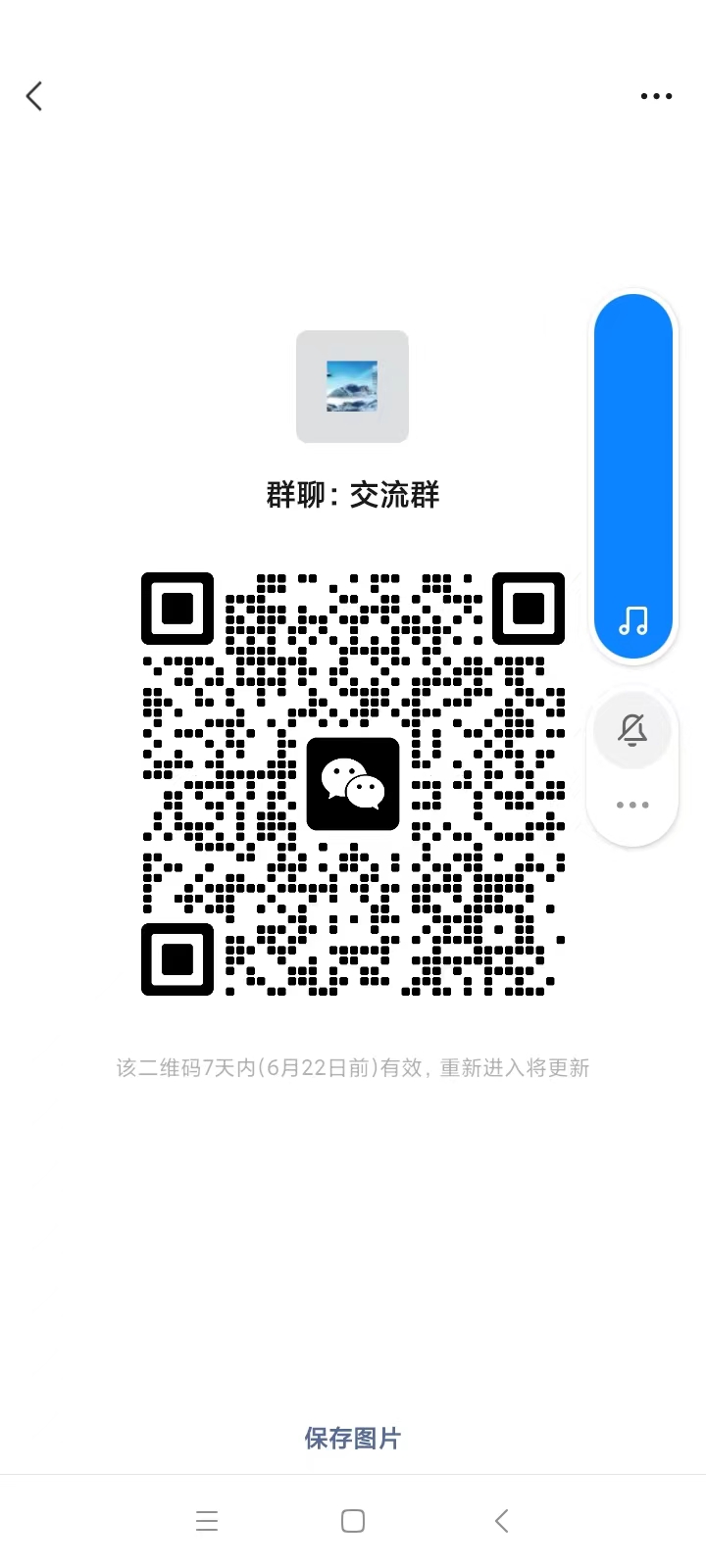The width and height of the screenshot is (706, 1568).
Task: Open the recent apps menu
Action: tap(207, 1520)
